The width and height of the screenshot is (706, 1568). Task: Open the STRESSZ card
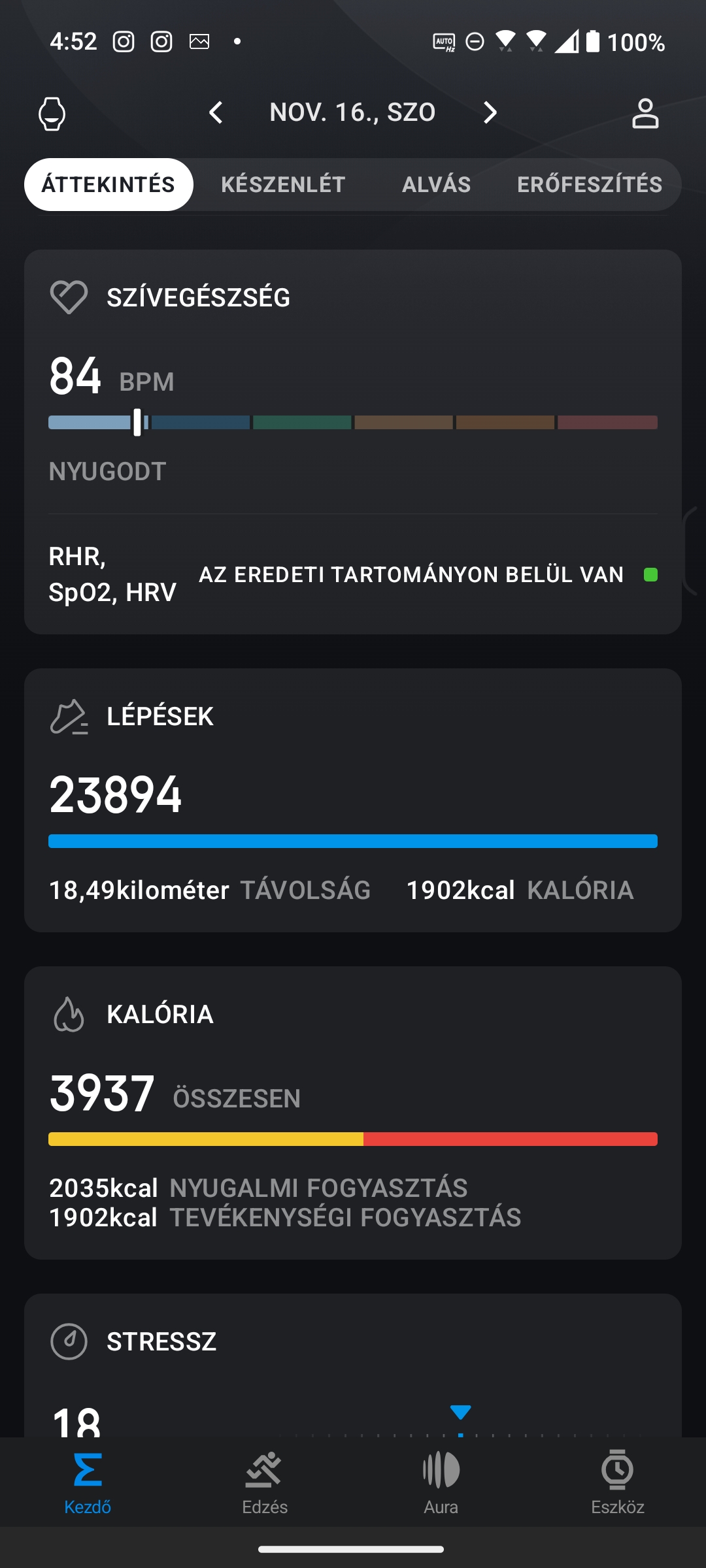coord(353,1365)
